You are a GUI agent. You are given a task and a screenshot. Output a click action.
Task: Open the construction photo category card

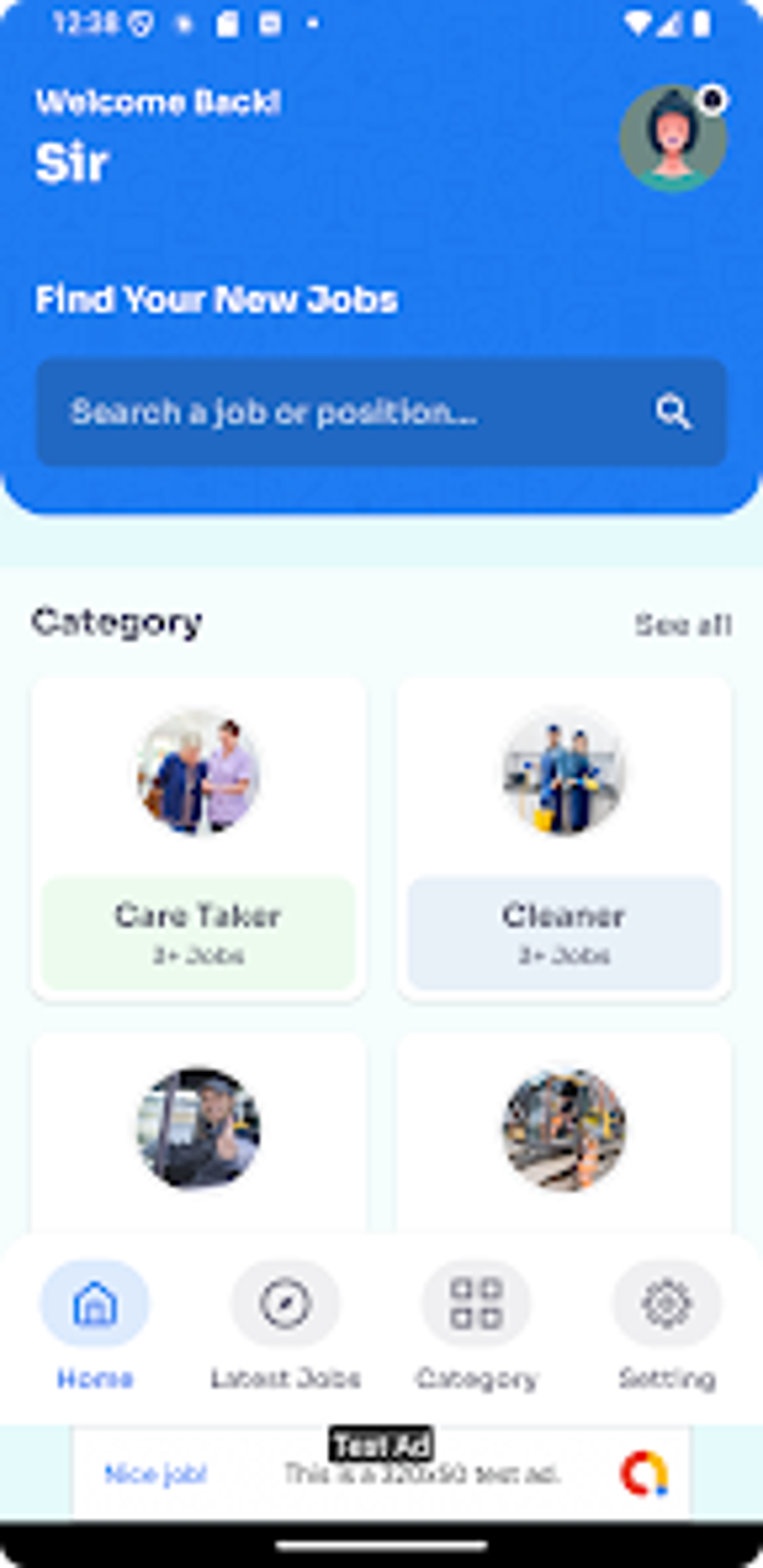(564, 1133)
